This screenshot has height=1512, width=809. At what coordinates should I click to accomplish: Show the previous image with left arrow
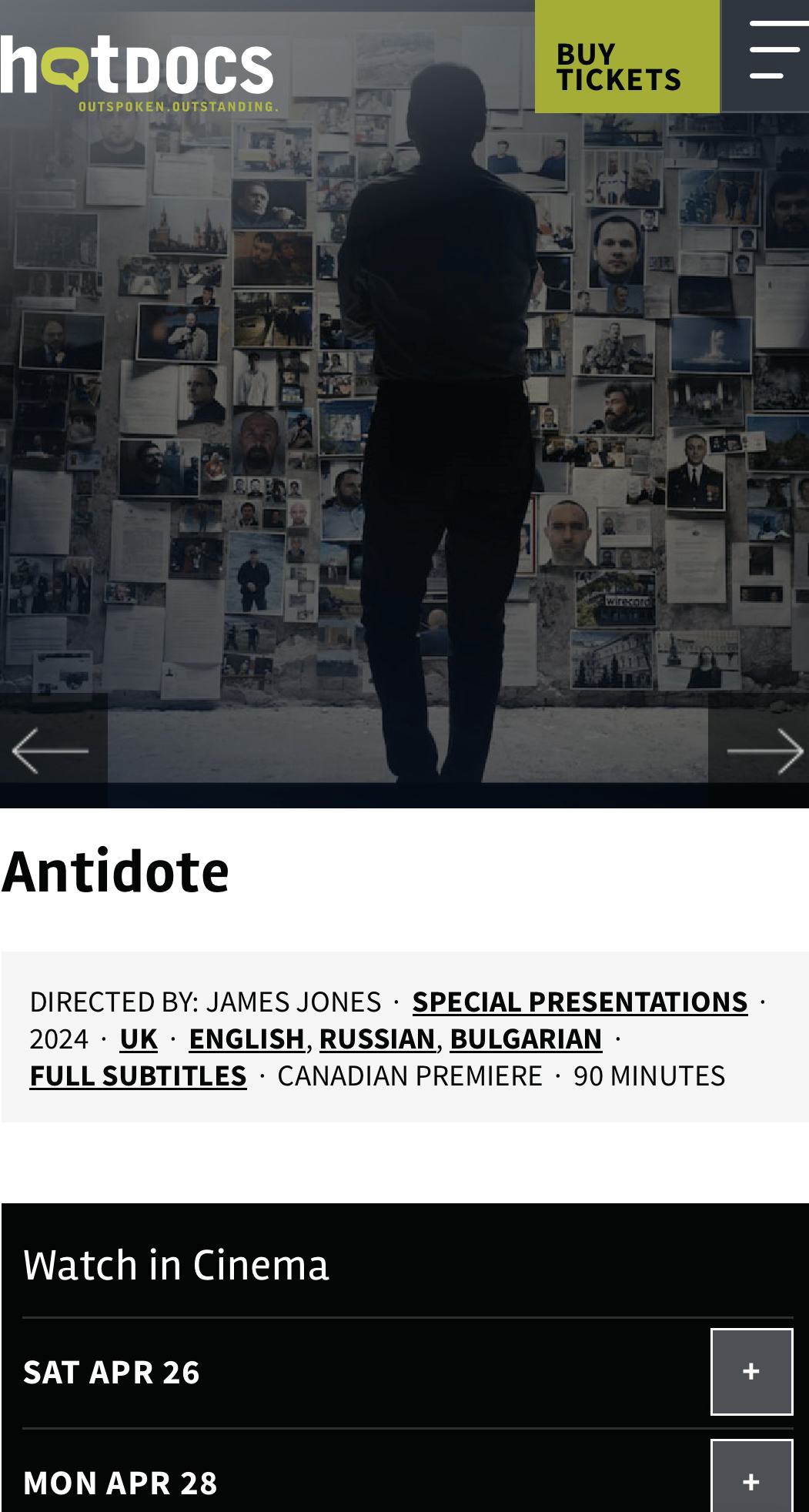(51, 751)
